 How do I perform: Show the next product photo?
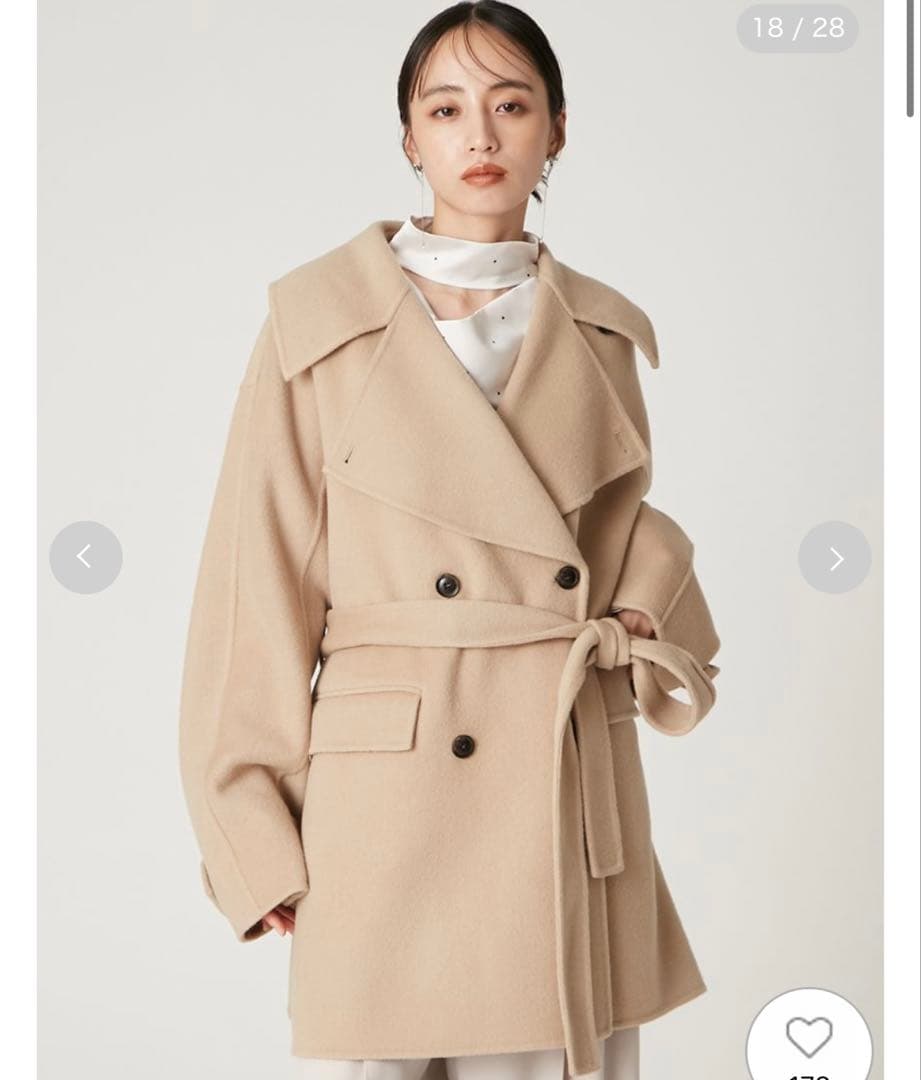click(834, 557)
